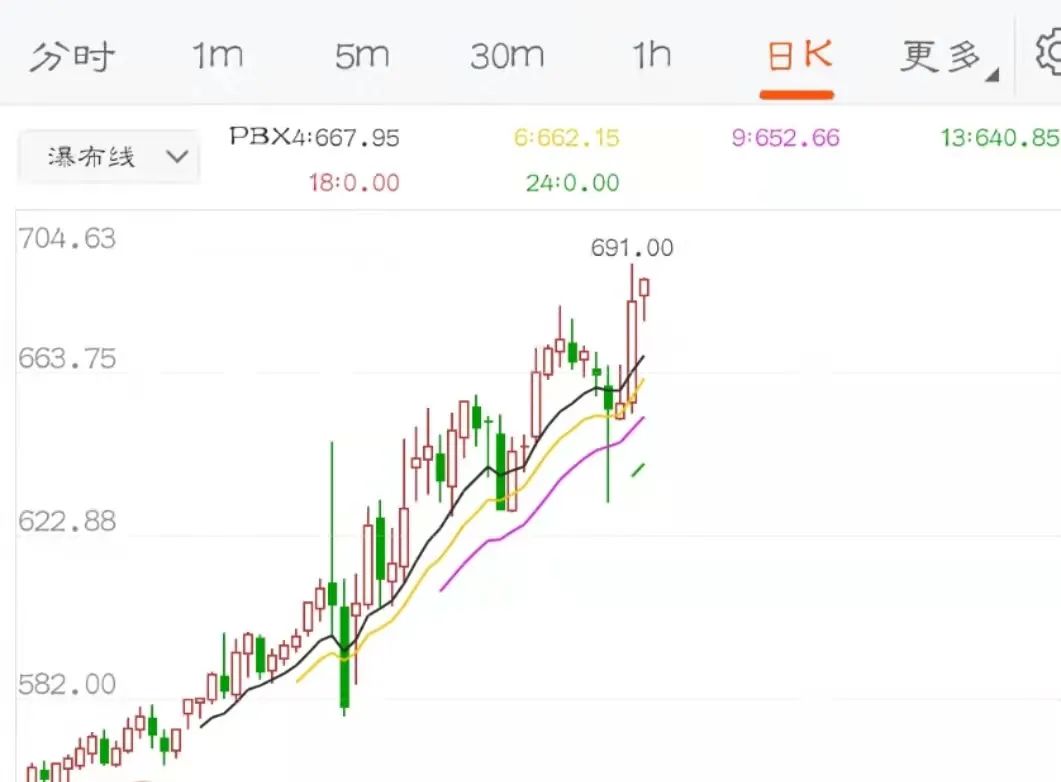Open the 瀑布线 indicator dropdown
Screen dimensions: 1061x782
(108, 157)
